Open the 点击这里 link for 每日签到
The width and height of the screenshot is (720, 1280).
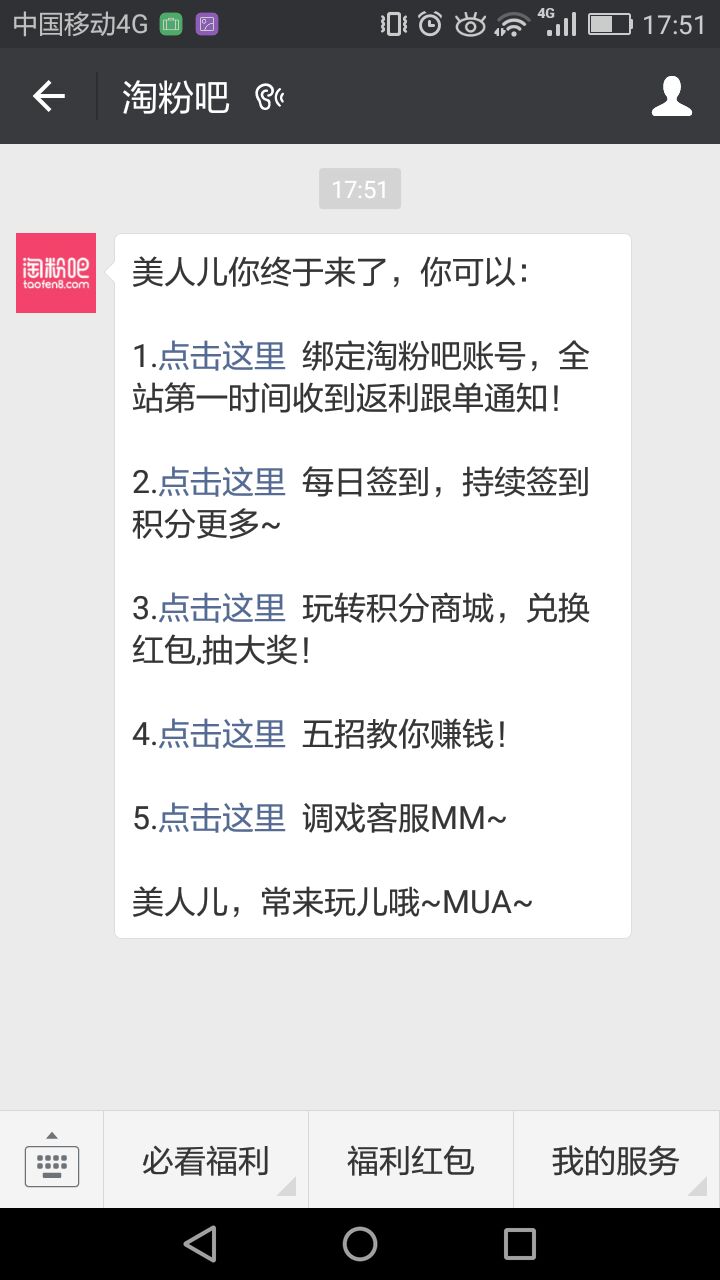click(222, 483)
